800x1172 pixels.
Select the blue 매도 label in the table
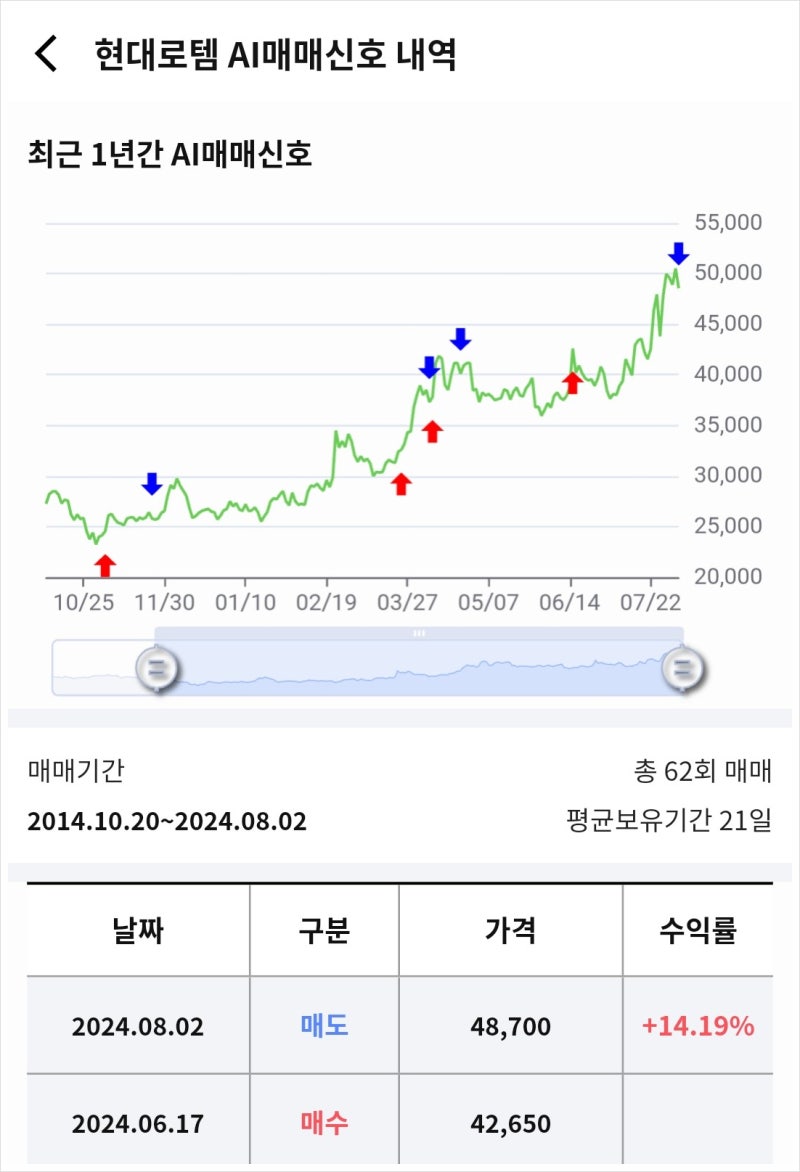(x=322, y=1026)
